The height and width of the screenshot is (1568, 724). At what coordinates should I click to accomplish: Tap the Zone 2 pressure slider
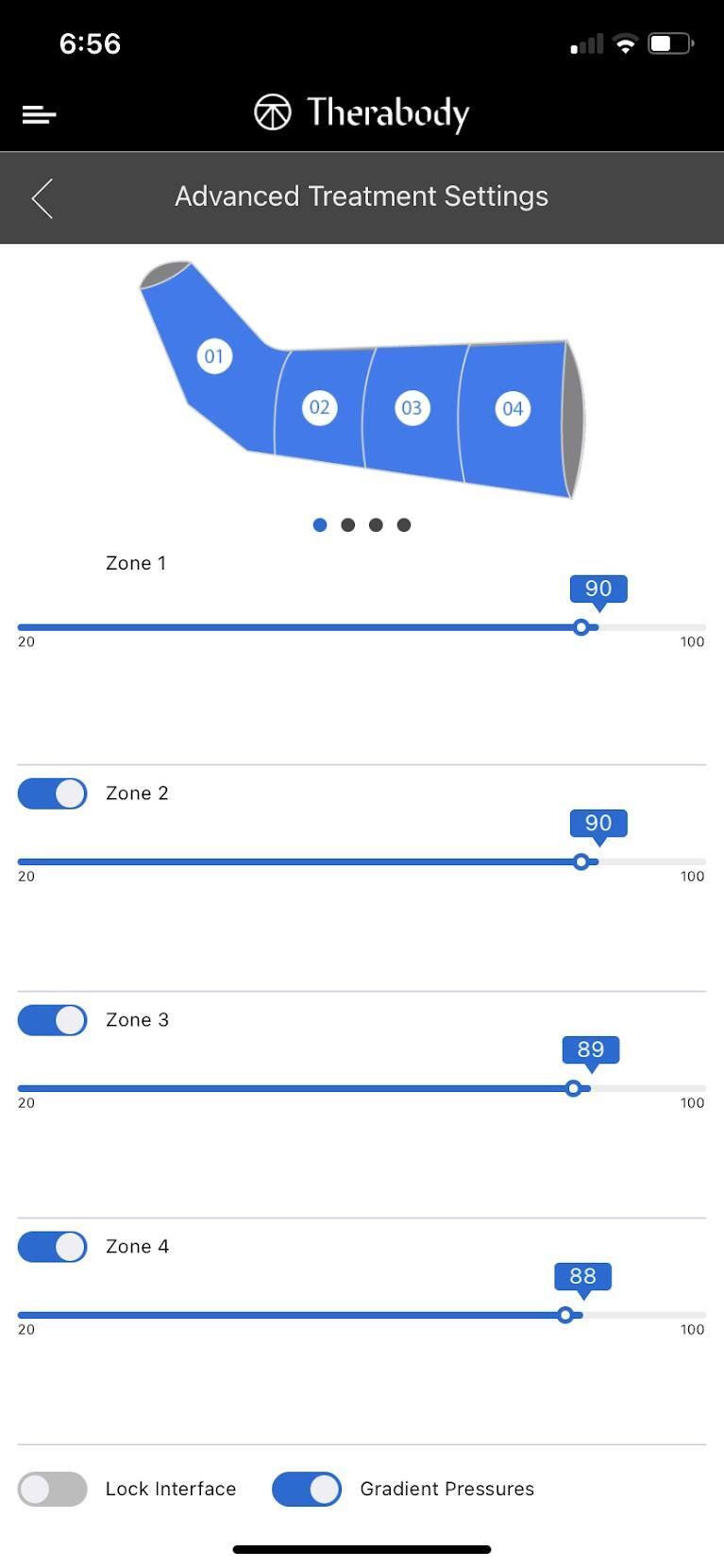click(581, 861)
